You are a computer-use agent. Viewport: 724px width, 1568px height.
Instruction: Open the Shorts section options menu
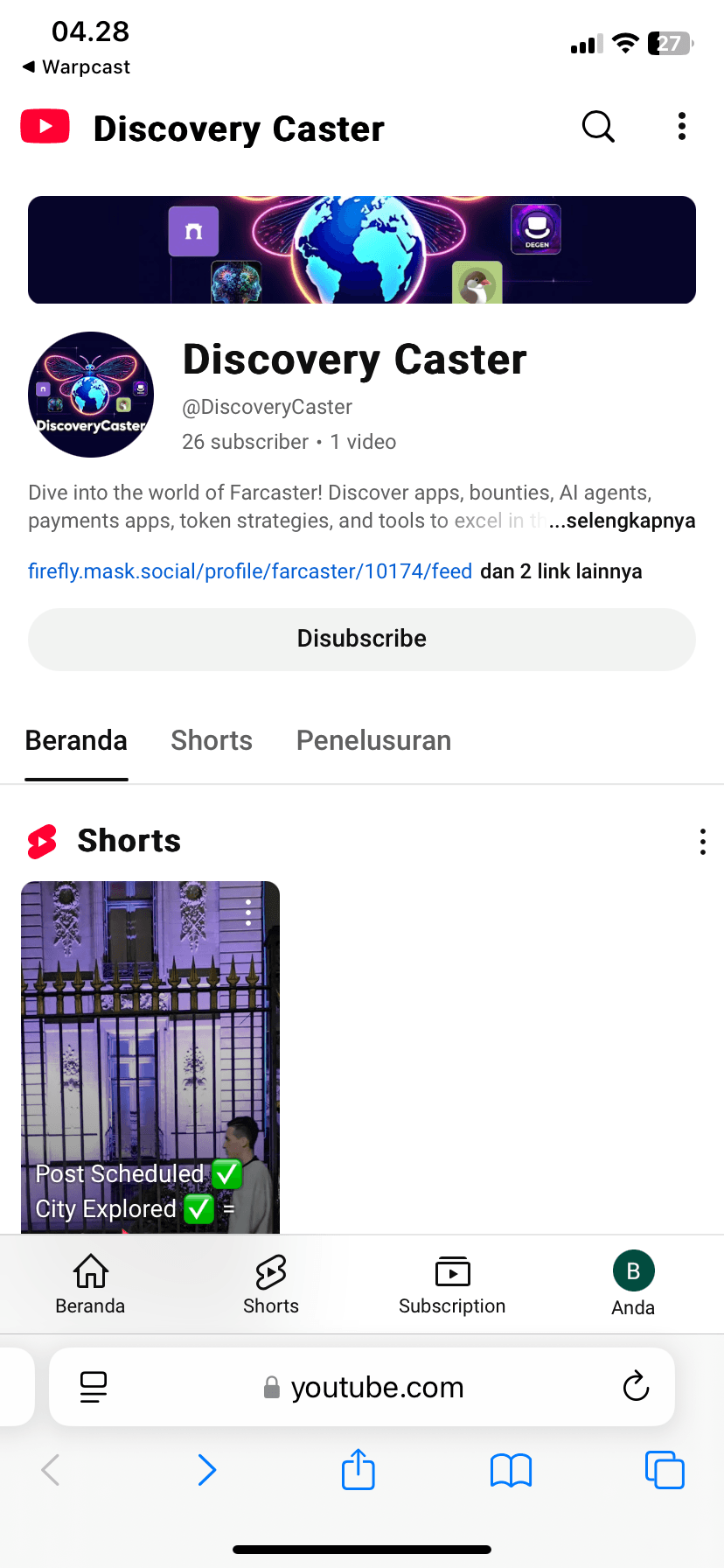703,842
